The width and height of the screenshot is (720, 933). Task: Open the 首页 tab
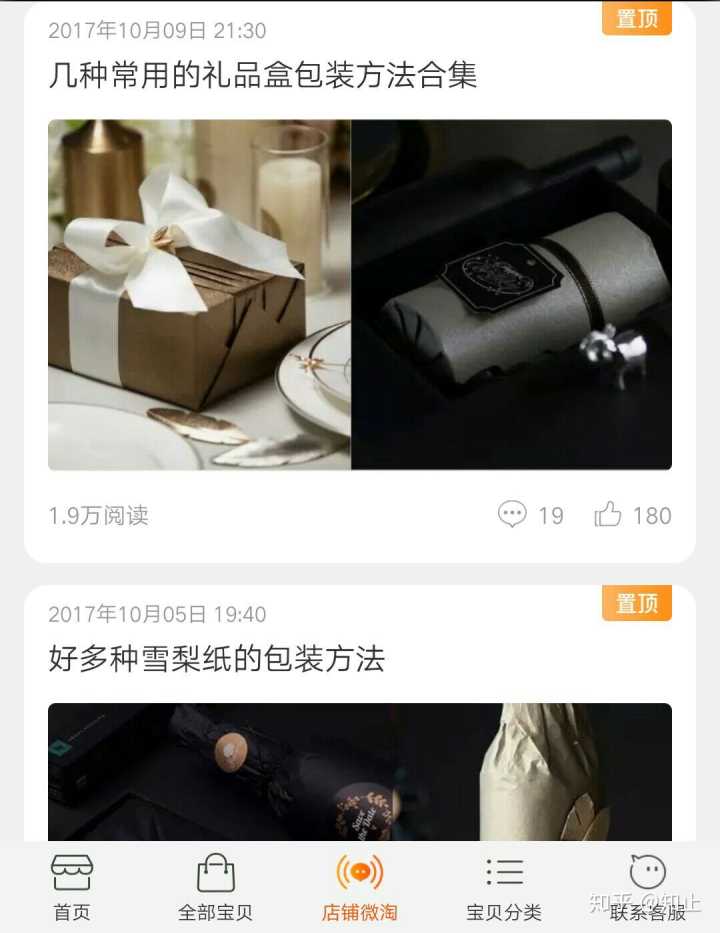[x=72, y=886]
